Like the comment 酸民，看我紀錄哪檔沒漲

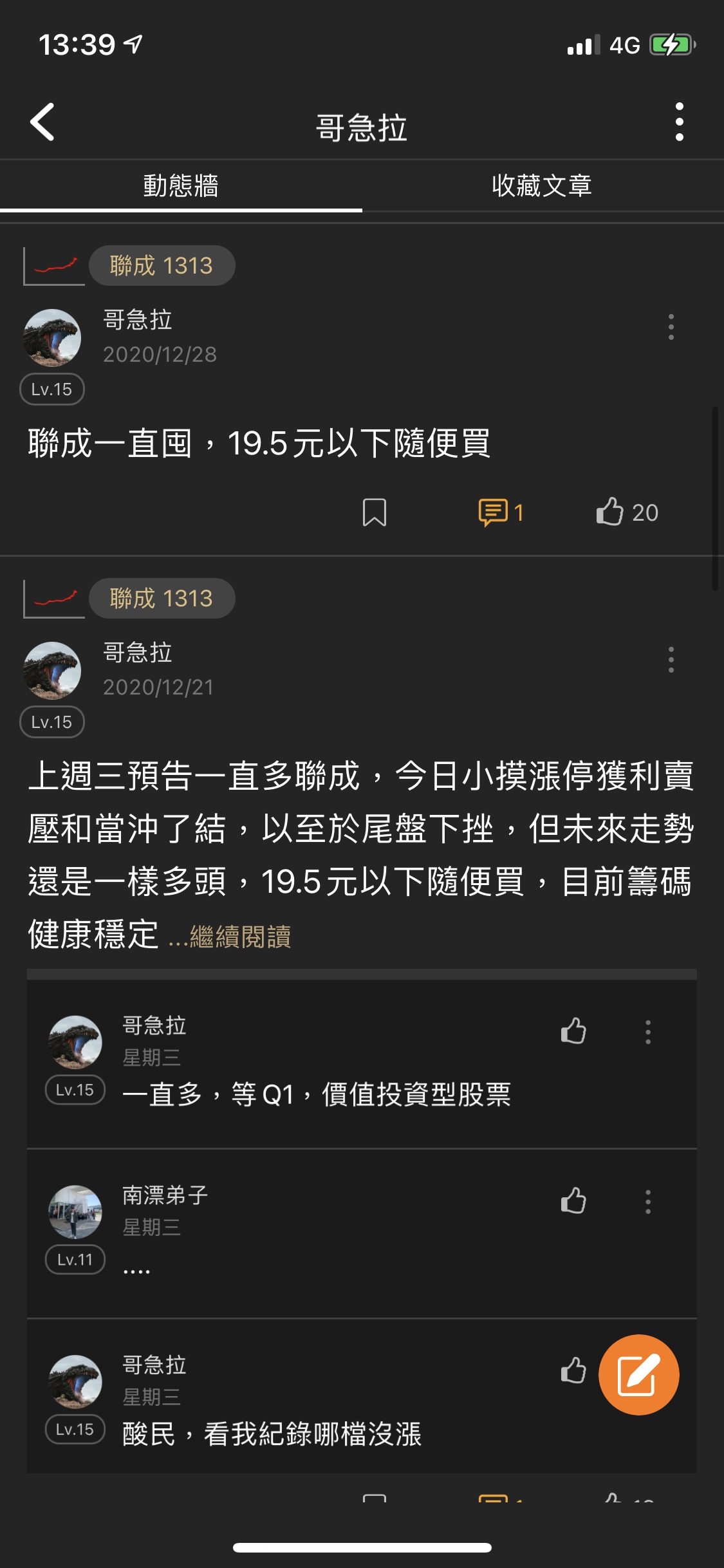(x=573, y=1370)
